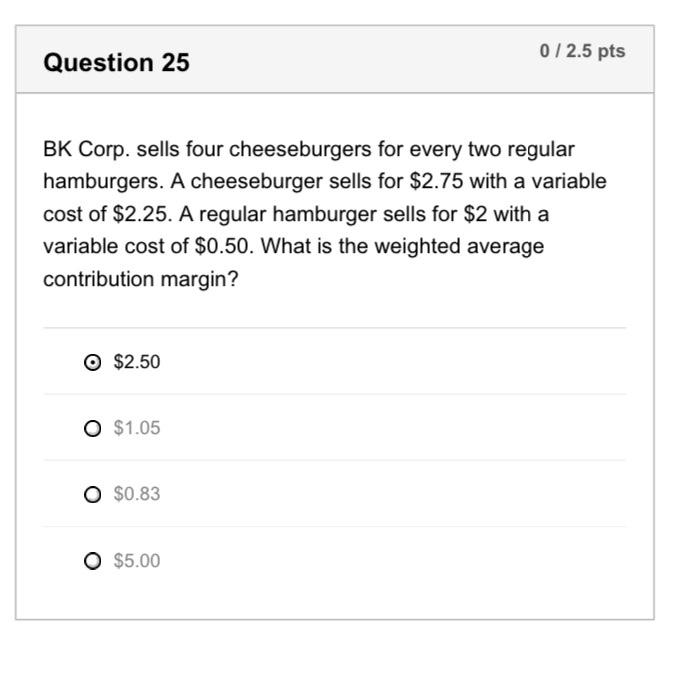This screenshot has height=688, width=698.
Task: Pick the $0.83 answer option
Action: (x=93, y=495)
